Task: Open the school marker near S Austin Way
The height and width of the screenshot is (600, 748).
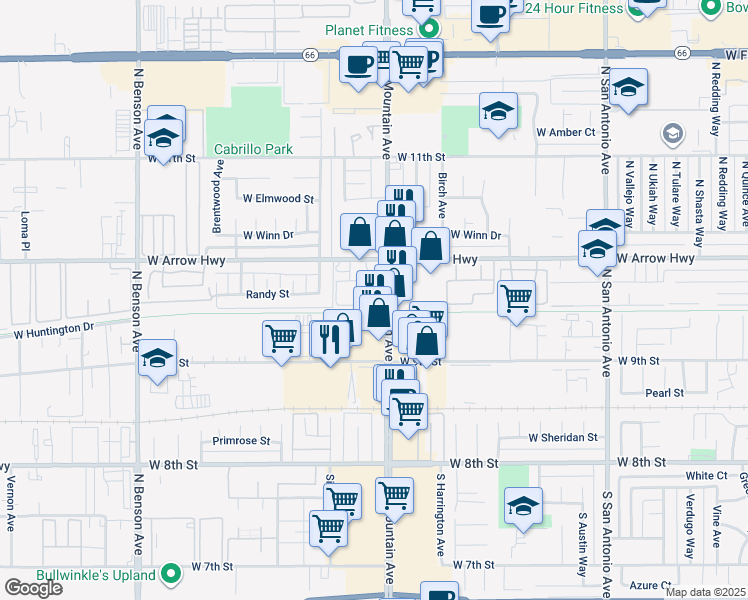Action: (523, 506)
